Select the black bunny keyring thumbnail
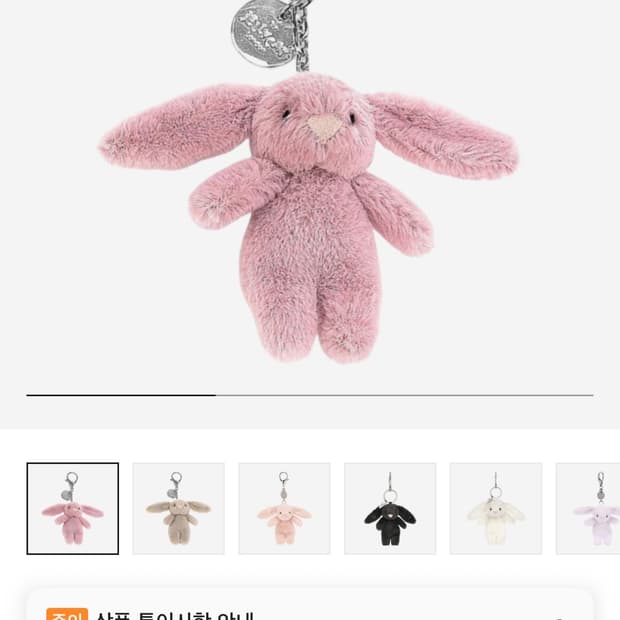Viewport: 620px width, 620px height. point(390,508)
